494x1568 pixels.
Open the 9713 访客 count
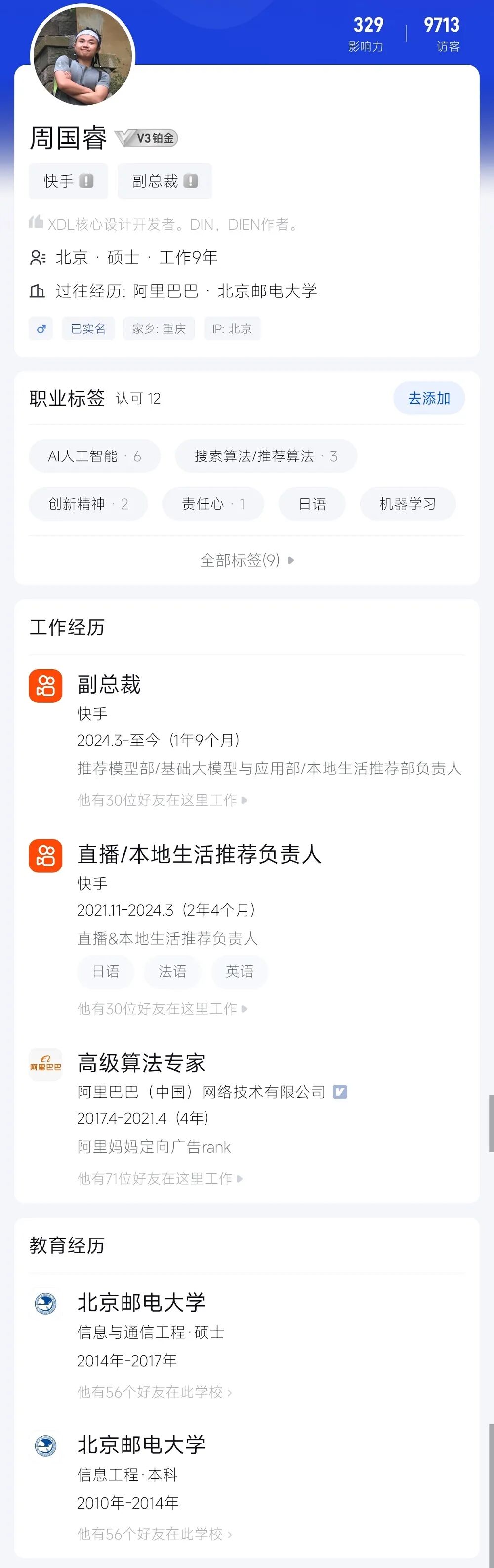pyautogui.click(x=442, y=34)
